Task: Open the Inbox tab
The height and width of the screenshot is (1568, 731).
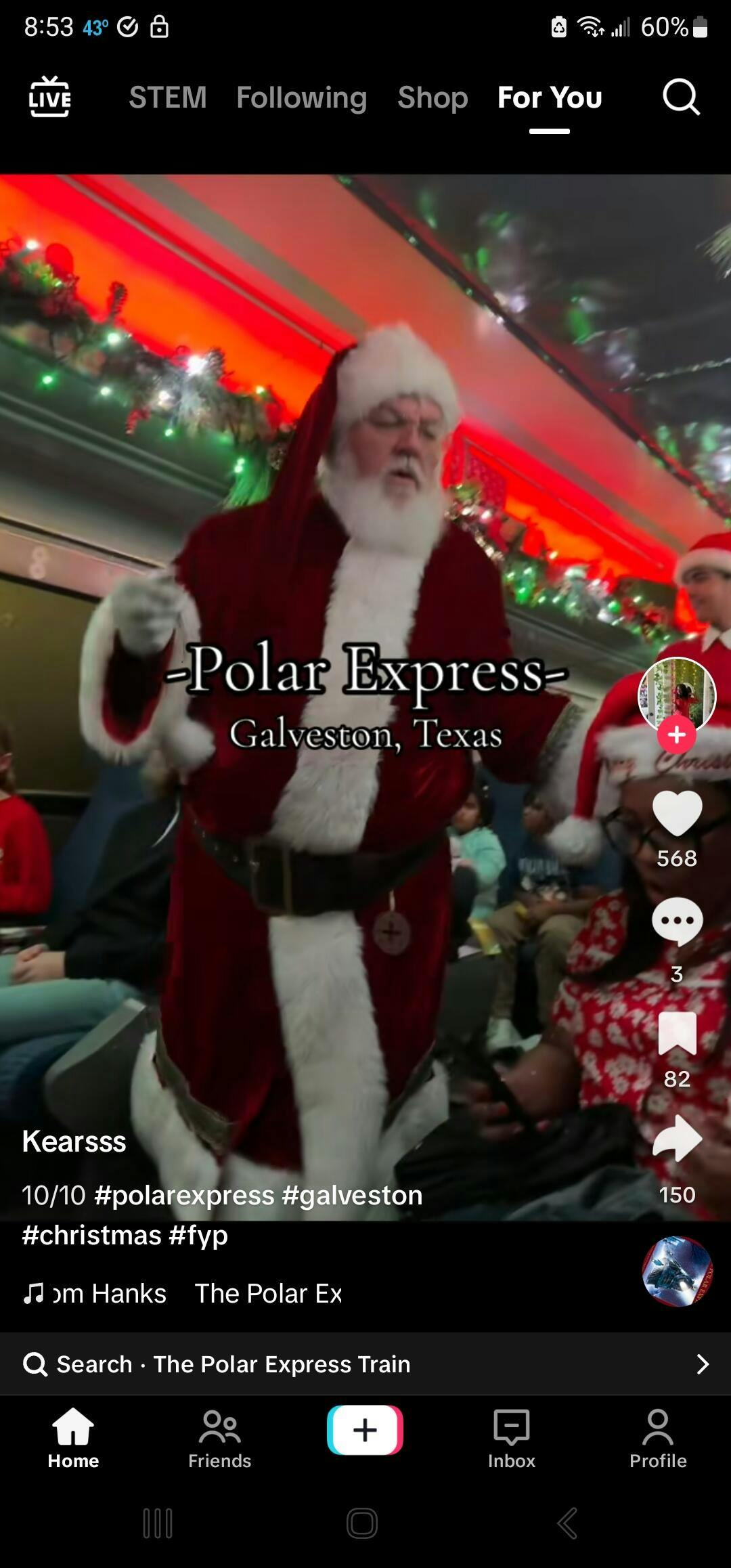Action: pos(511,1439)
